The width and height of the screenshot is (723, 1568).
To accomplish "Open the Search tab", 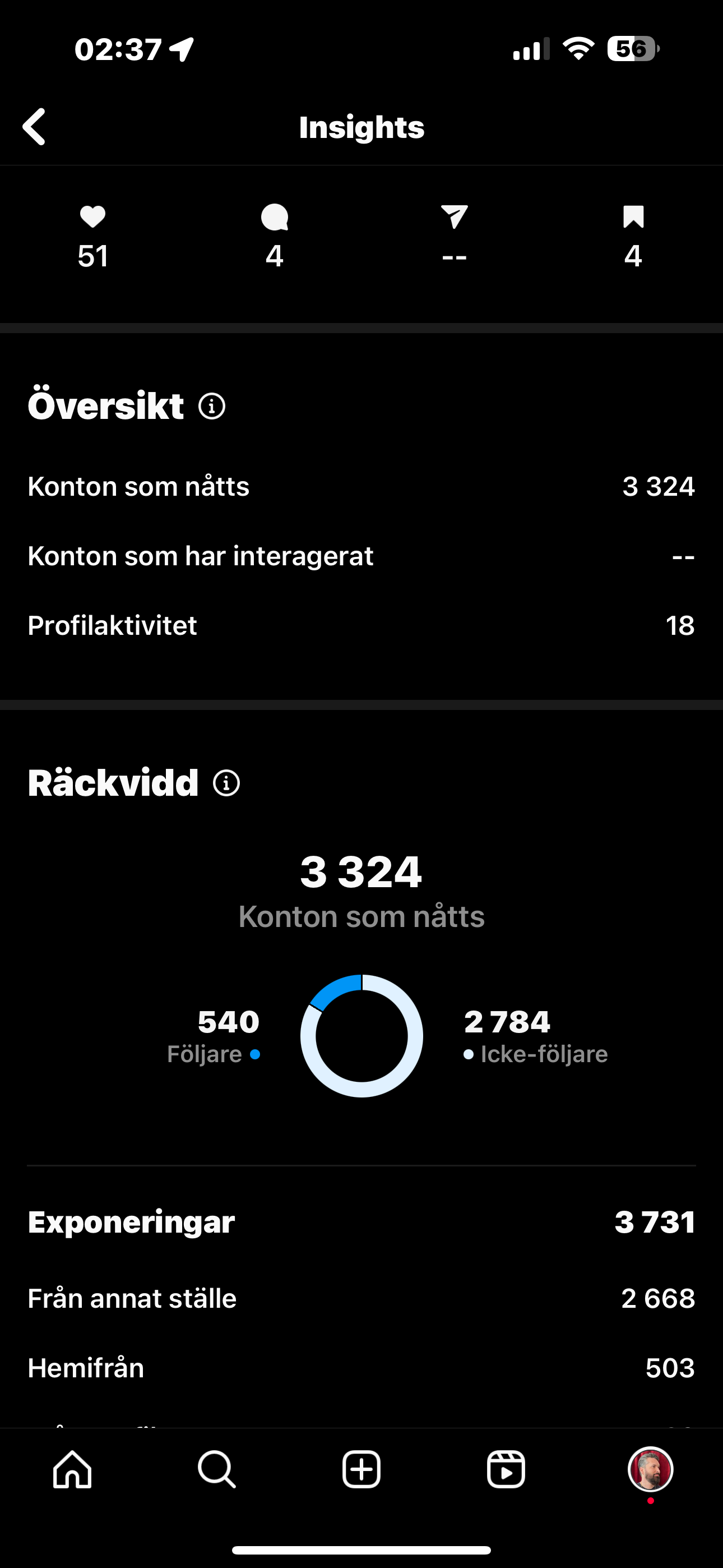I will pos(217,1469).
